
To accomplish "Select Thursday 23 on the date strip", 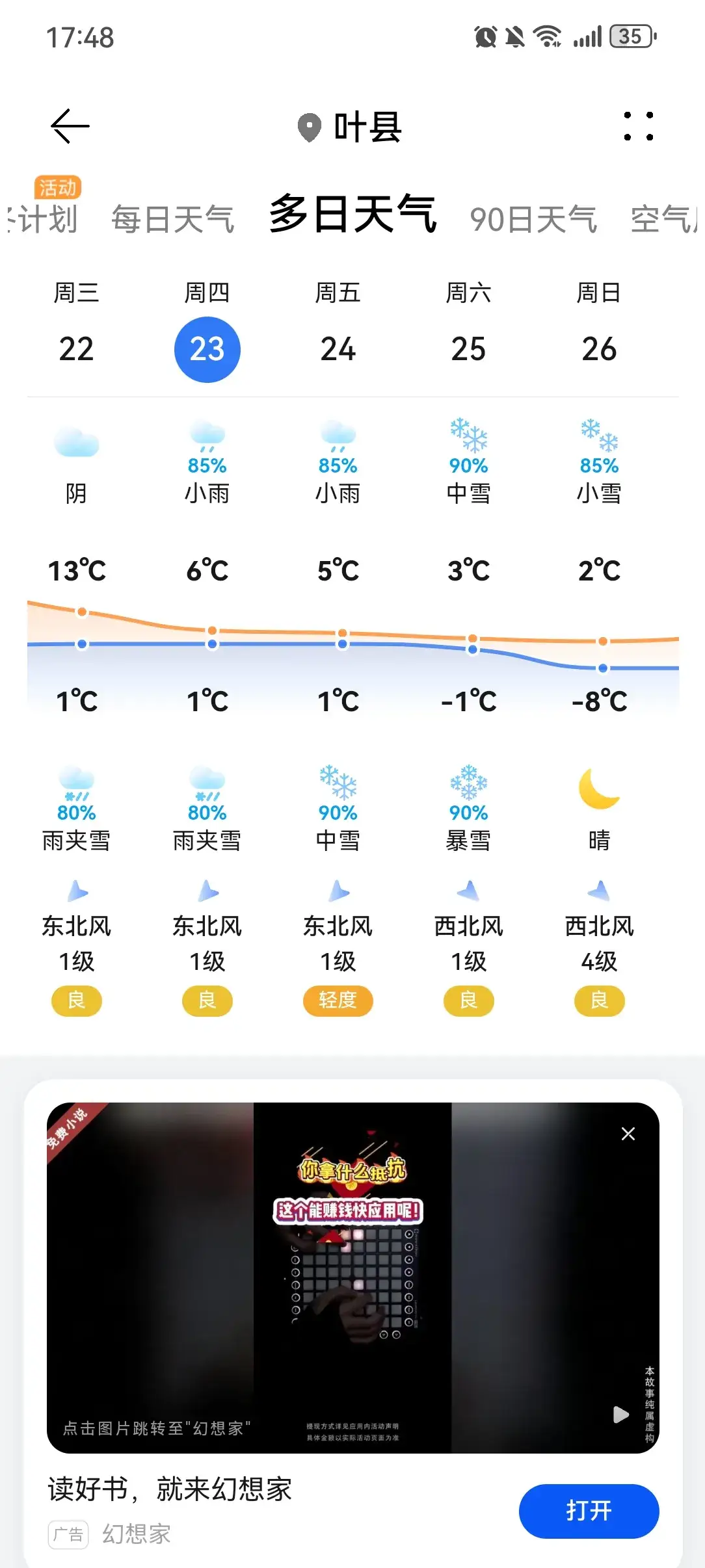I will point(207,348).
